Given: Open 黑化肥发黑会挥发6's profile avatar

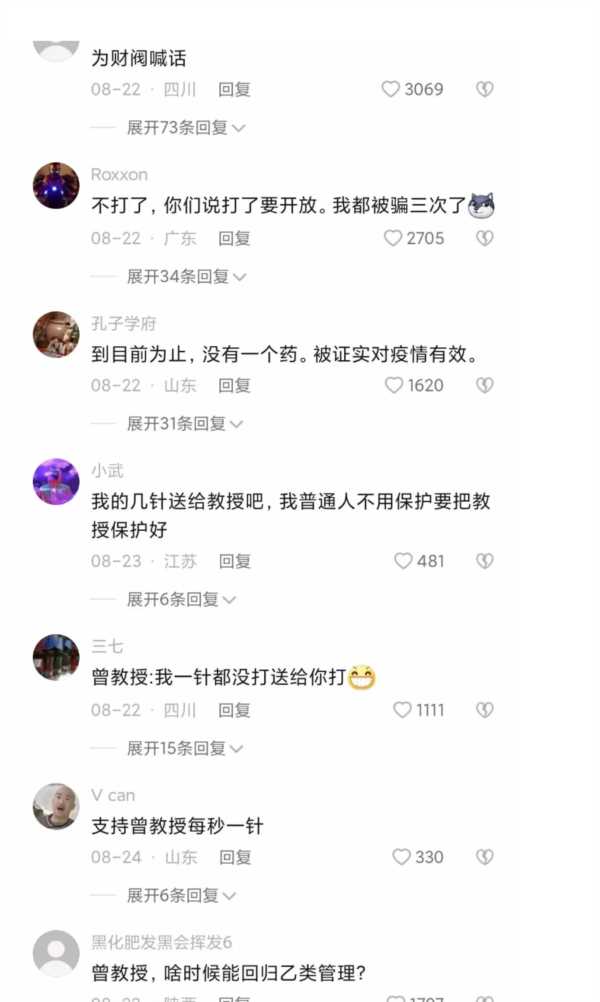Looking at the screenshot, I should pos(56,953).
